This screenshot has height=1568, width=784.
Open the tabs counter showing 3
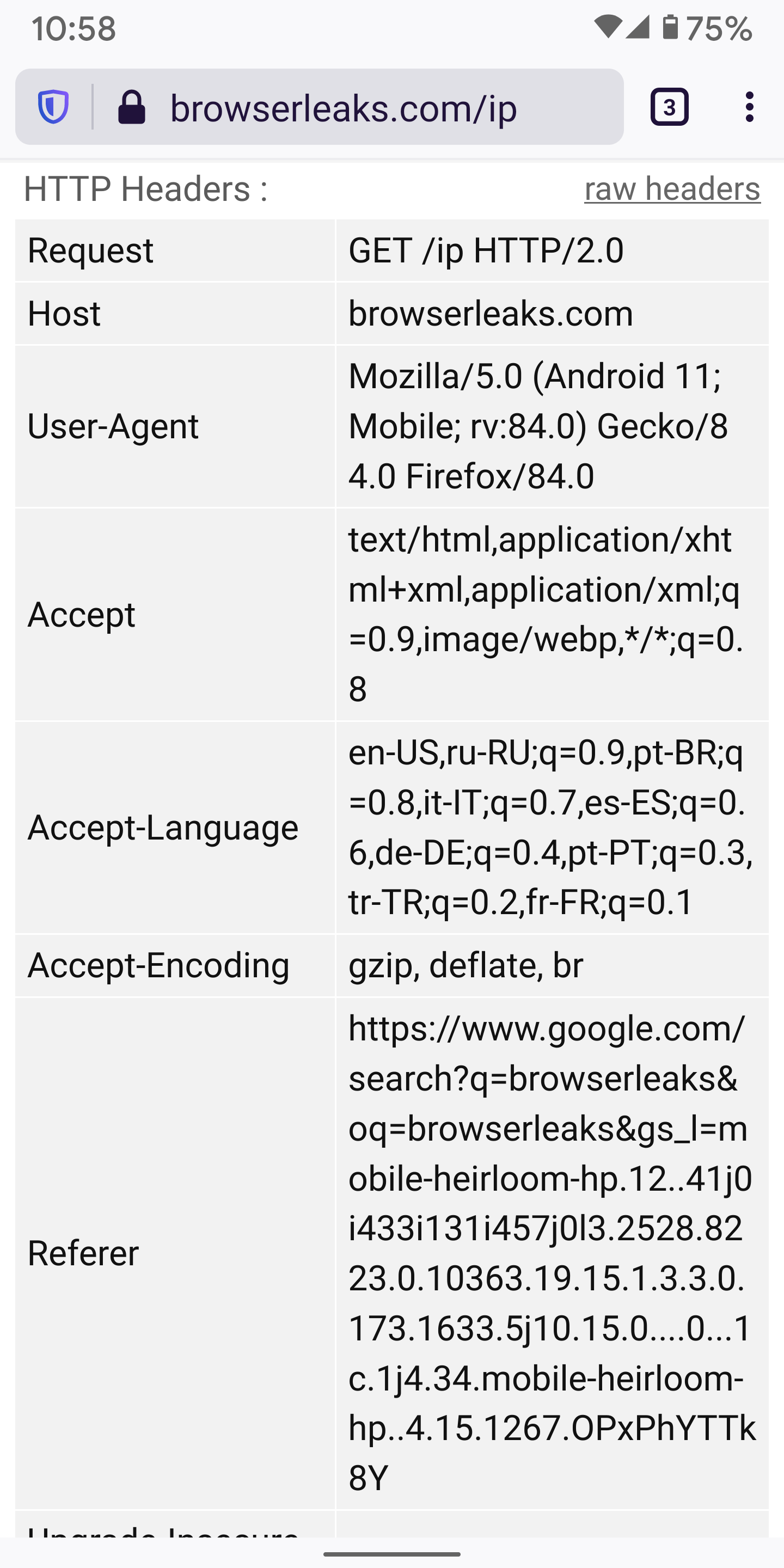click(x=670, y=107)
